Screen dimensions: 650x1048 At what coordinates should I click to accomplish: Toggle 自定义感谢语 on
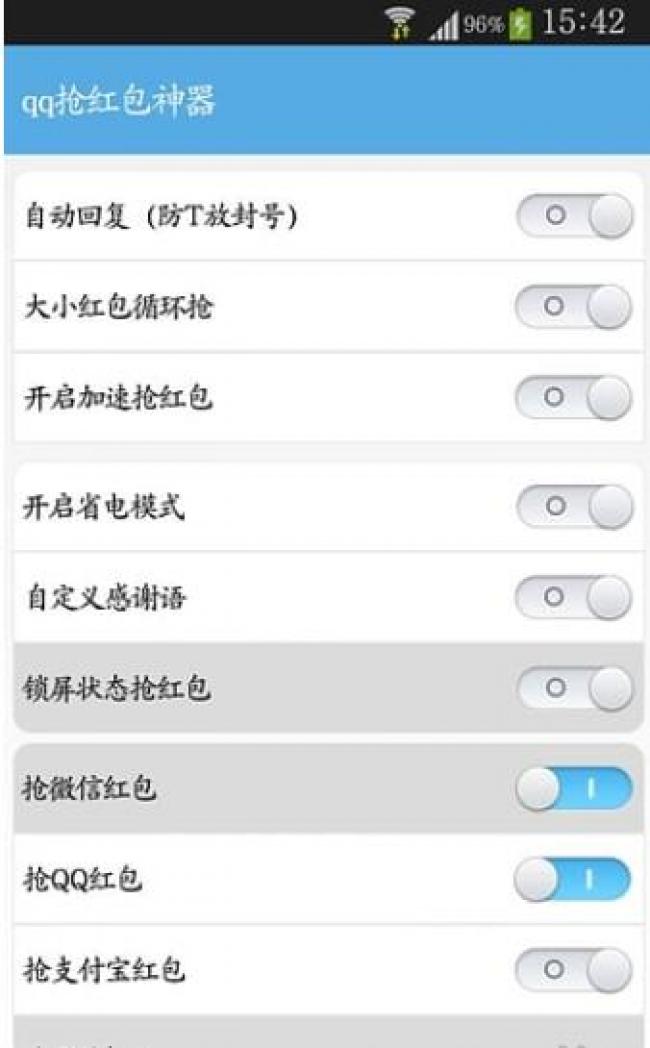click(574, 598)
